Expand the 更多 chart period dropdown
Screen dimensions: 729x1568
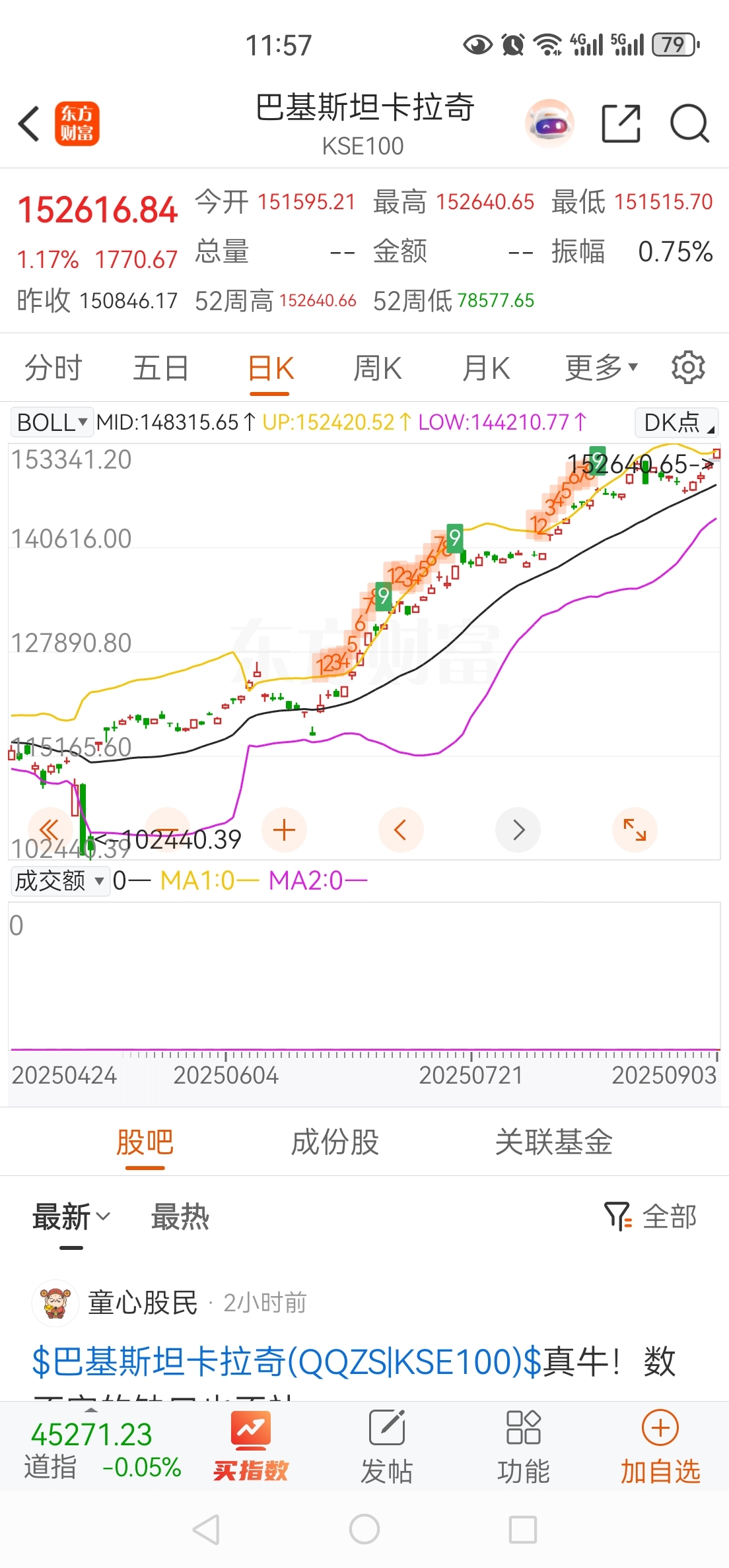(601, 368)
